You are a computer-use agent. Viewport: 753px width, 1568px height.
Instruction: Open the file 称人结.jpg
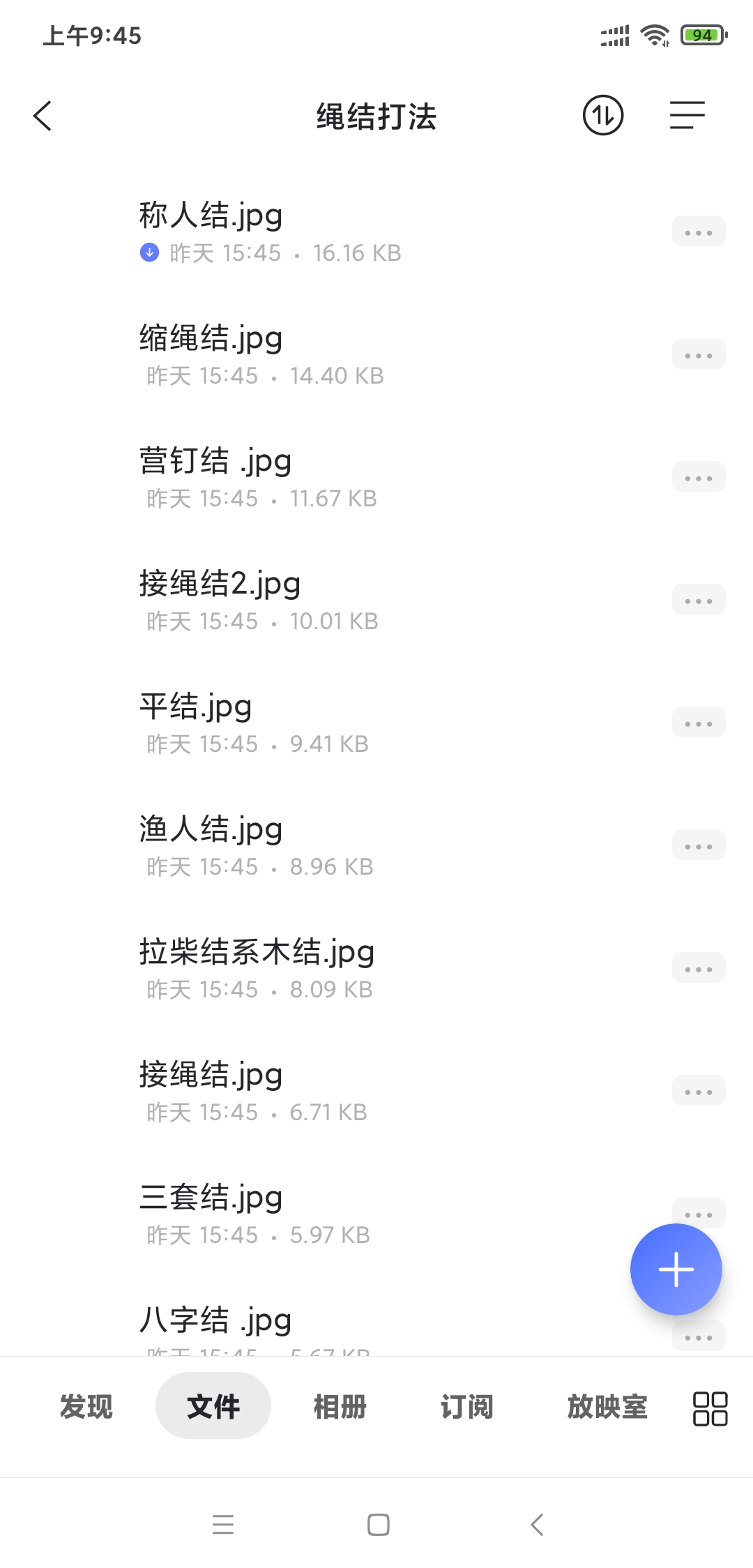(x=211, y=216)
